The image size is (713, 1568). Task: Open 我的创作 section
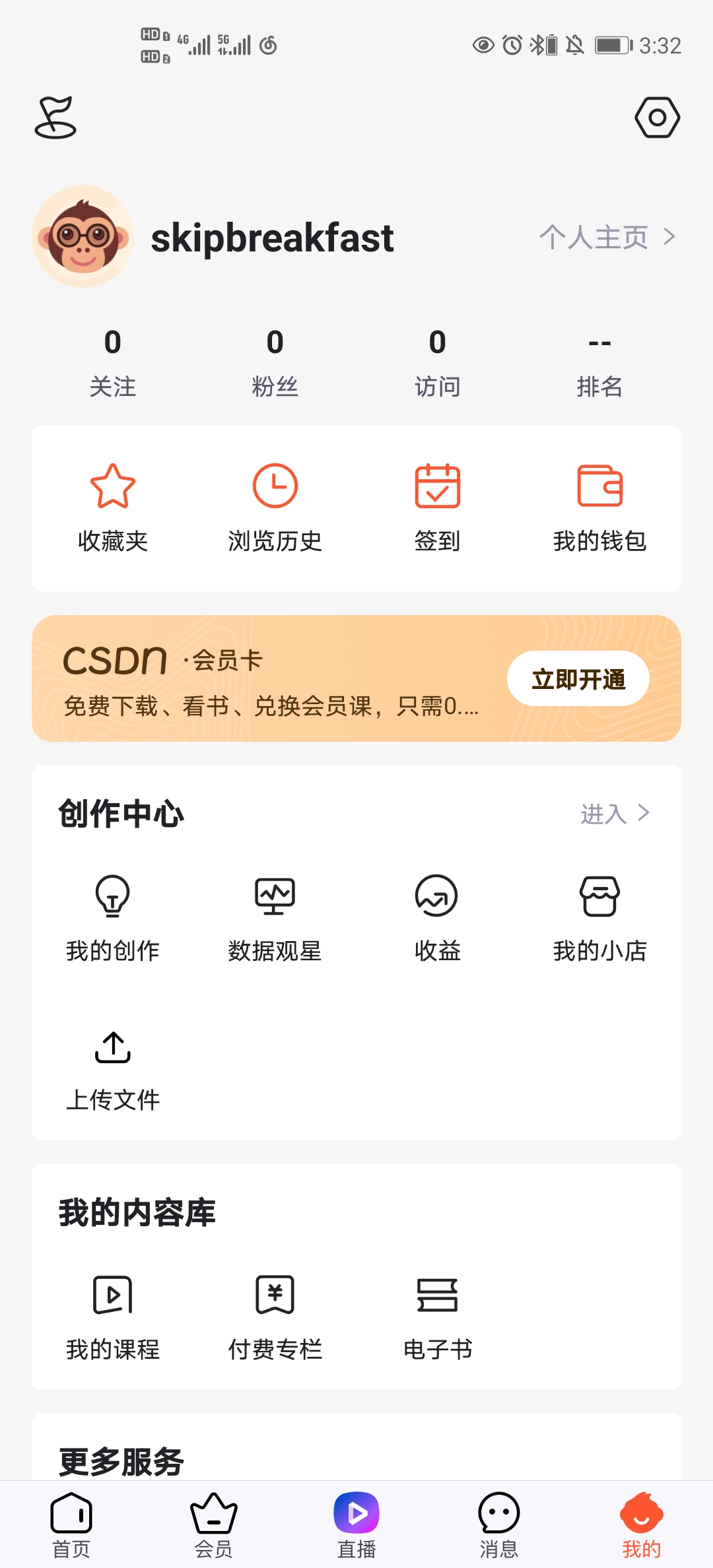coord(113,917)
